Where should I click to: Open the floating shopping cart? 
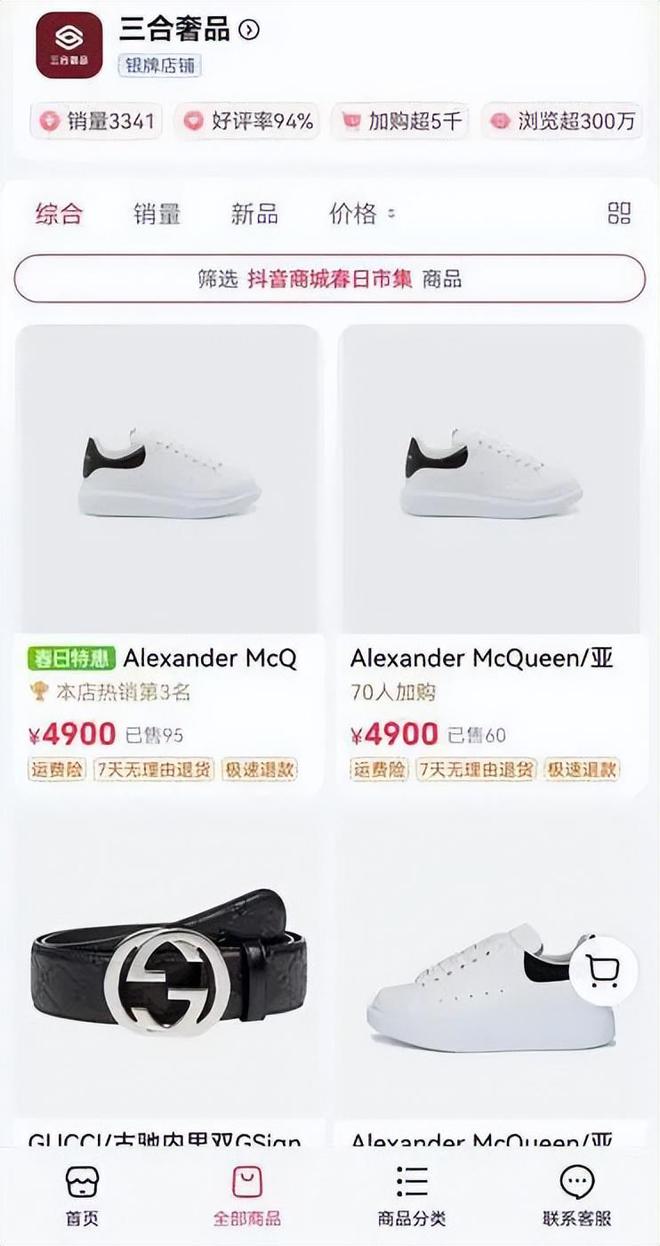[602, 970]
